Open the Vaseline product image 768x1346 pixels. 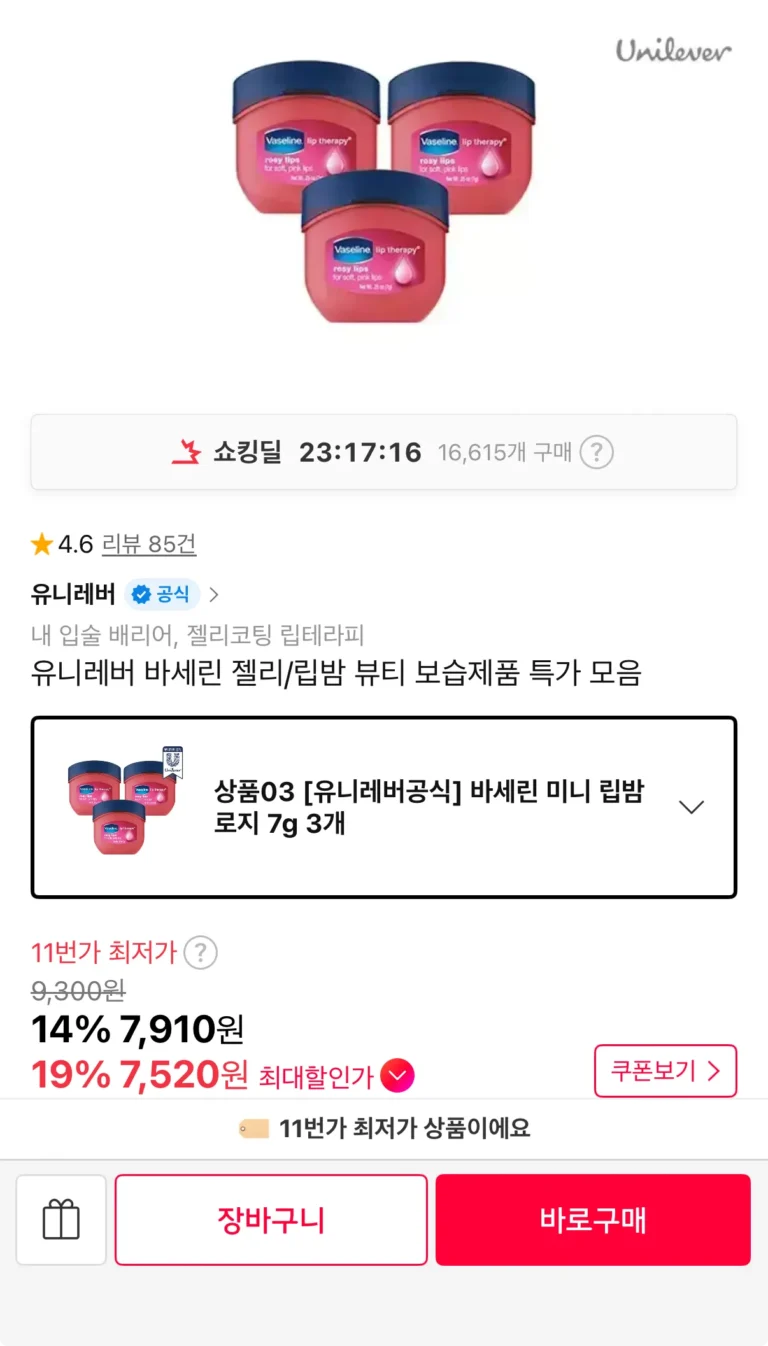pos(383,190)
